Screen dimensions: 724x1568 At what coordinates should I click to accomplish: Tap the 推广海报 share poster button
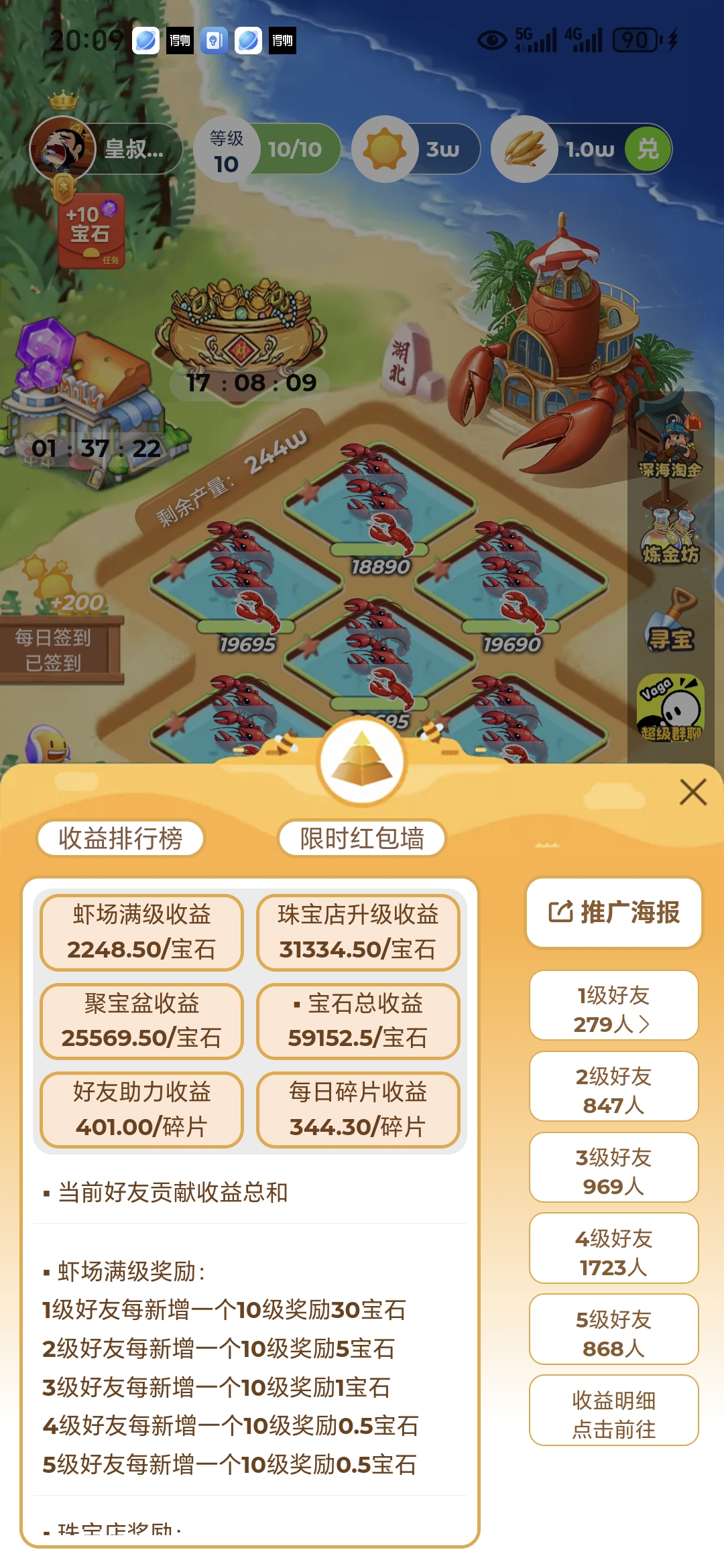[613, 913]
